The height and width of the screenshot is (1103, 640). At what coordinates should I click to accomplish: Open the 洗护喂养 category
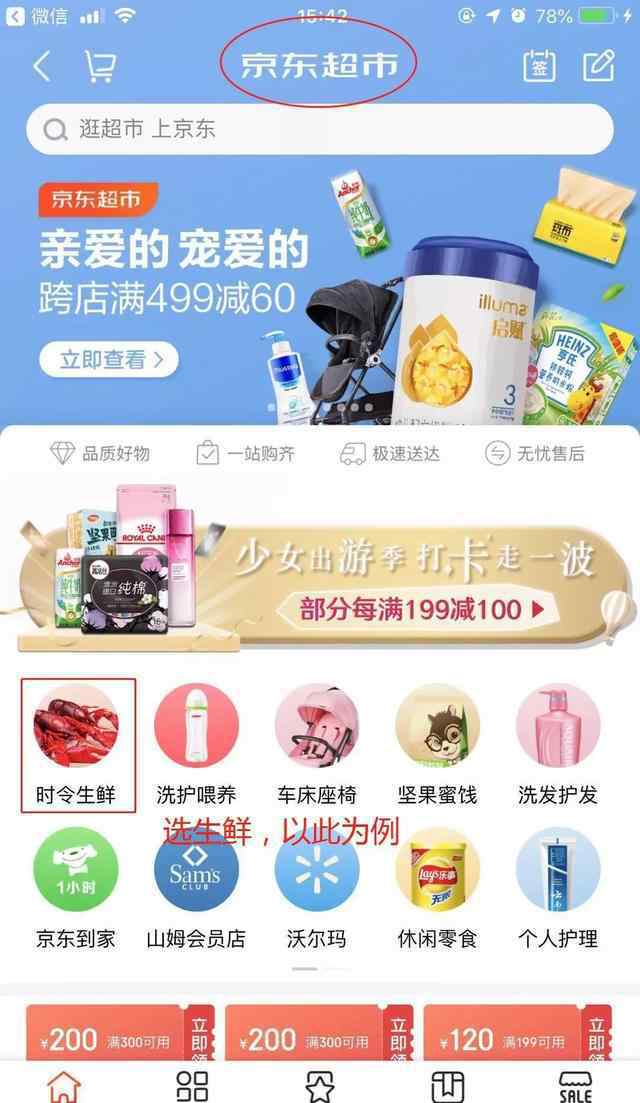tap(197, 746)
